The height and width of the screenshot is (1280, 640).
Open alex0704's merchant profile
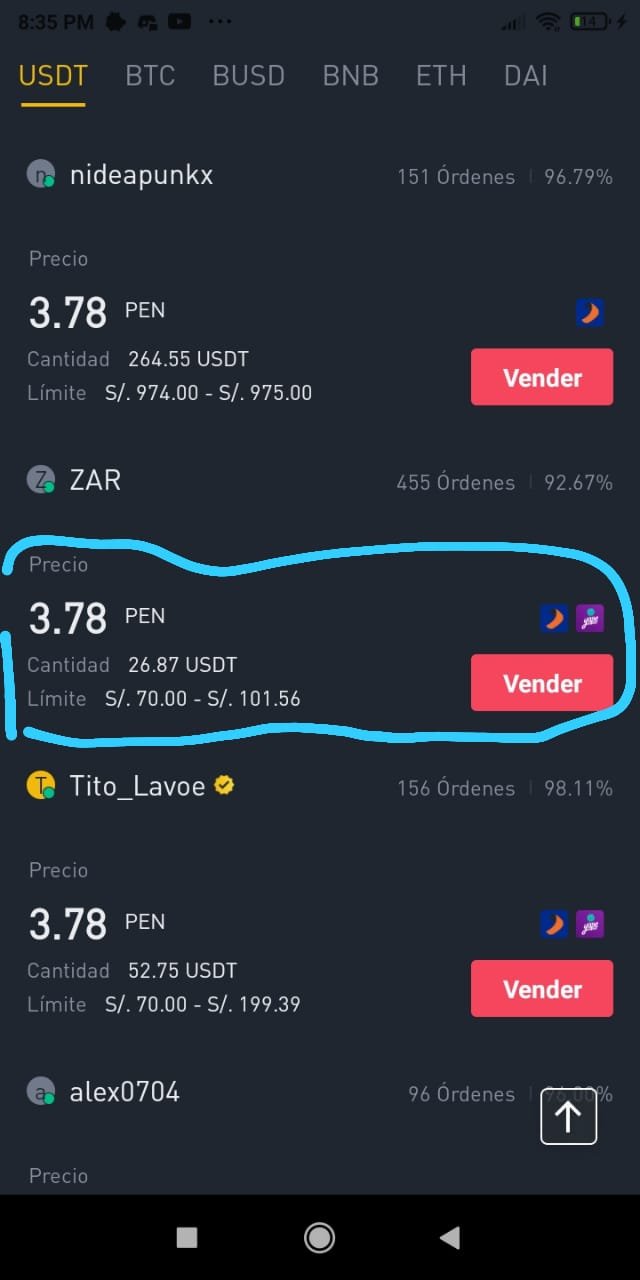pyautogui.click(x=124, y=1092)
